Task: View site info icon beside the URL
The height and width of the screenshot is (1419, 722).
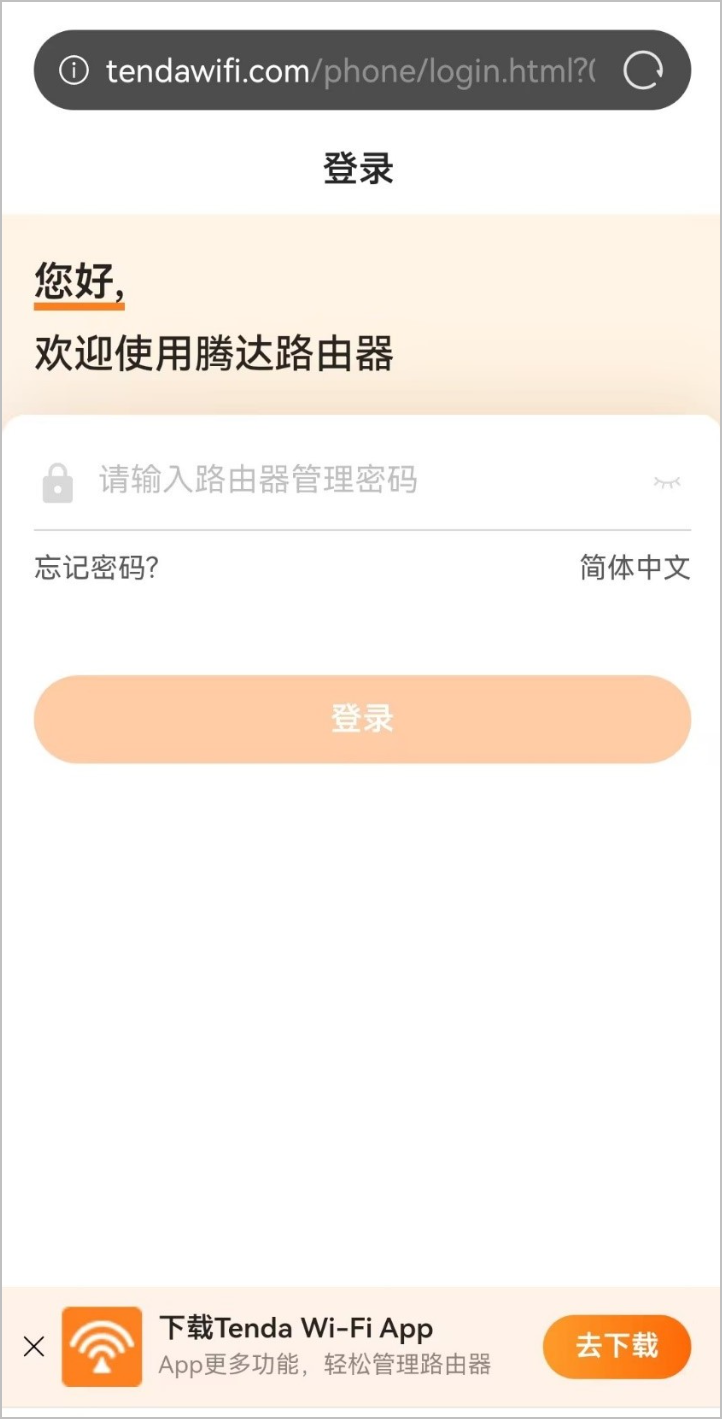Action: click(74, 71)
